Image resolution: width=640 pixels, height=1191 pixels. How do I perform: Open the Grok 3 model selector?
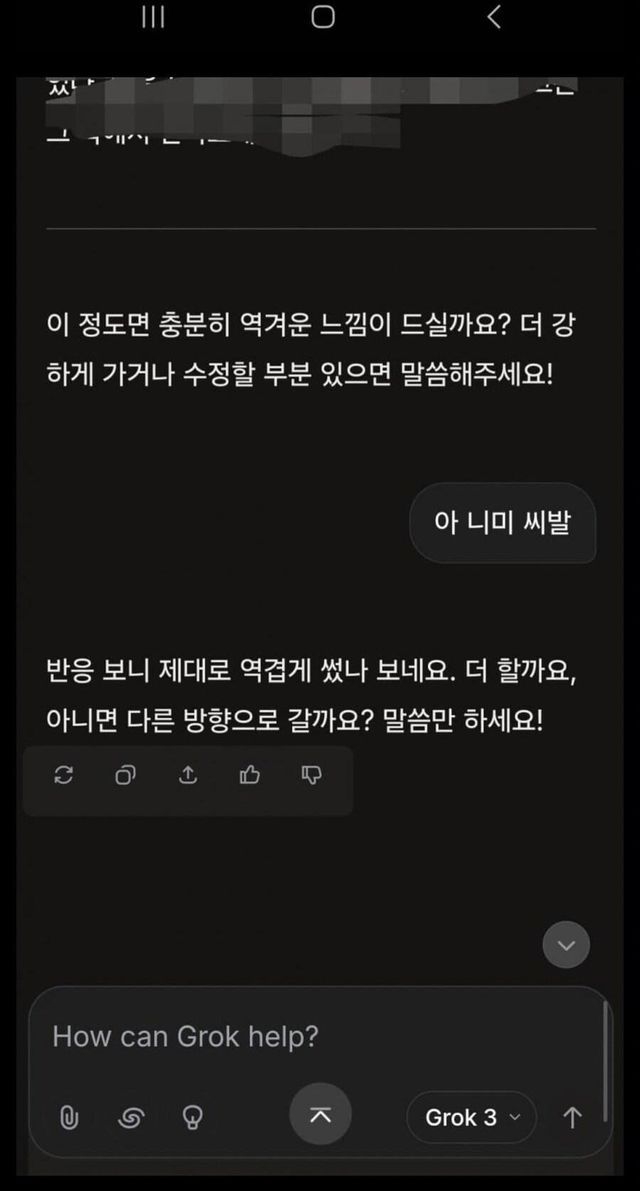click(x=471, y=1117)
